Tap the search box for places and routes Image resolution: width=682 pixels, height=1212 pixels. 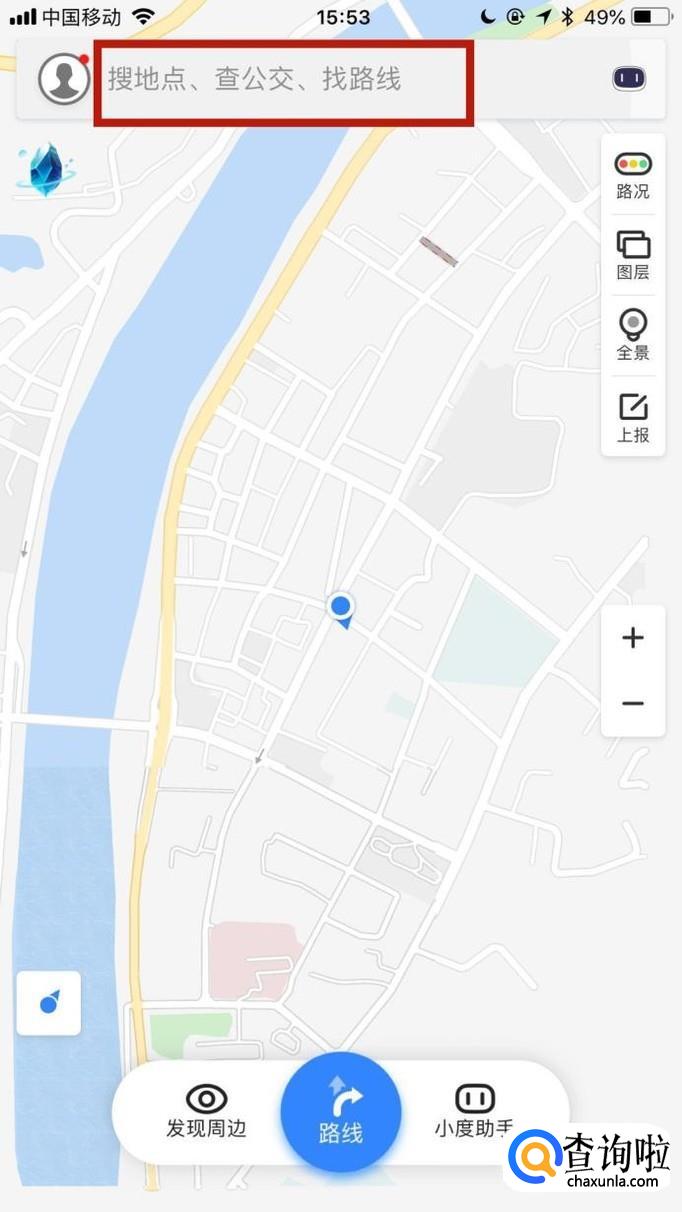point(283,80)
